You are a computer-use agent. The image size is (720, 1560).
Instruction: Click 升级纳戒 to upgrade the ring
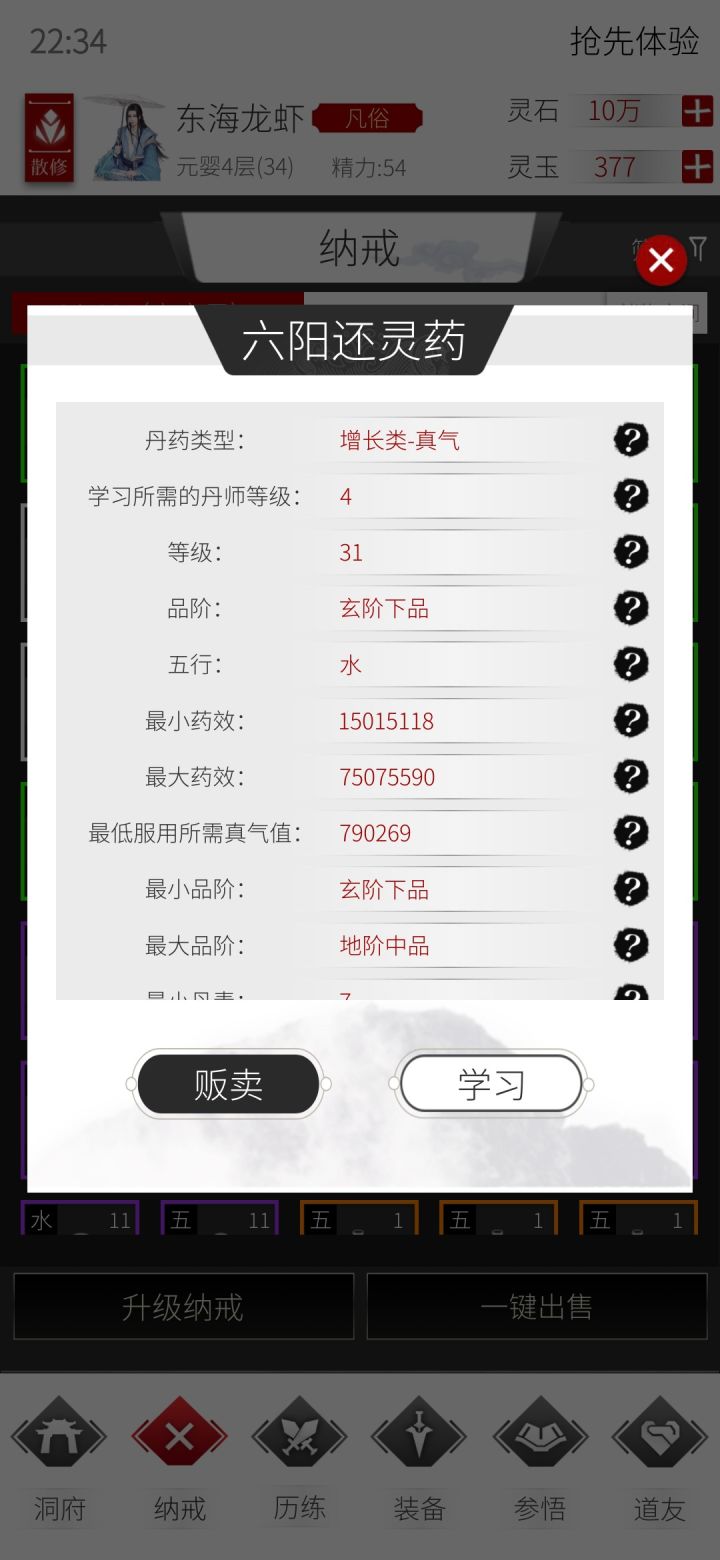tap(183, 1306)
